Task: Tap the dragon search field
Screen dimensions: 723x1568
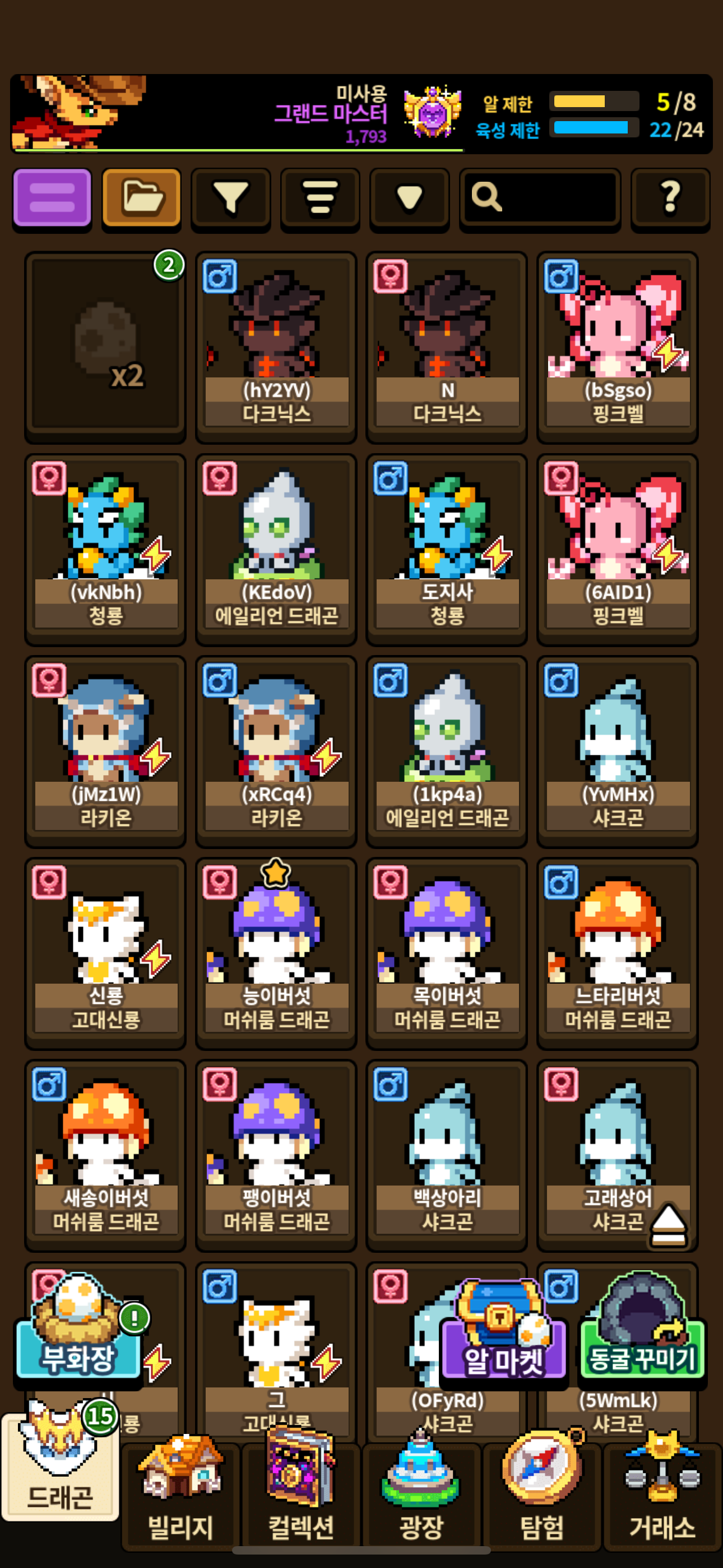Action: pyautogui.click(x=540, y=199)
